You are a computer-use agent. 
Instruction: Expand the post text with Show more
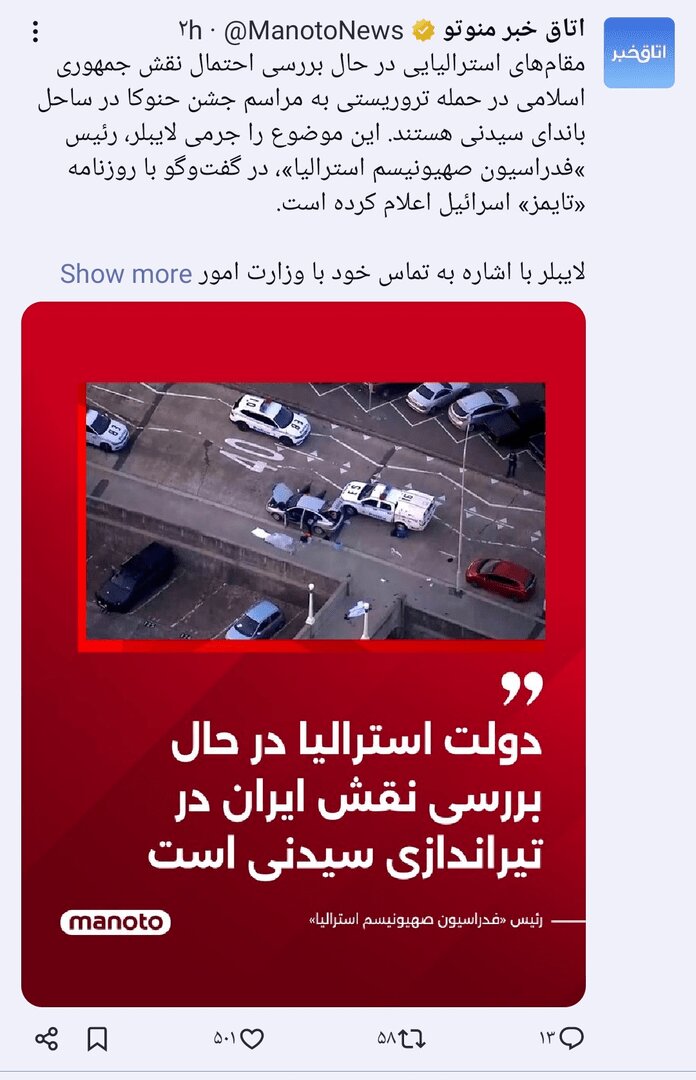(x=126, y=273)
